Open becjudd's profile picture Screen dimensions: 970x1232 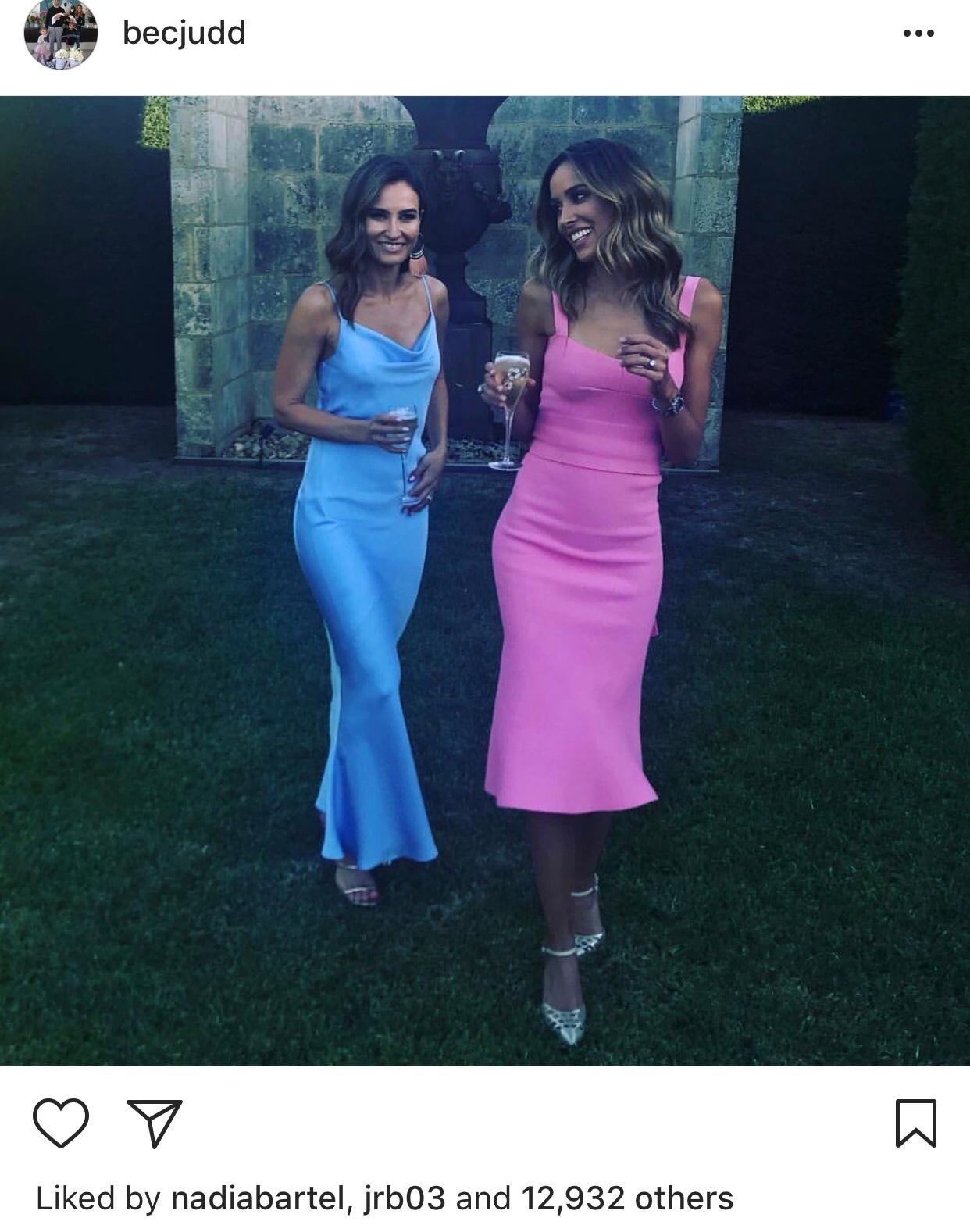pos(61,34)
